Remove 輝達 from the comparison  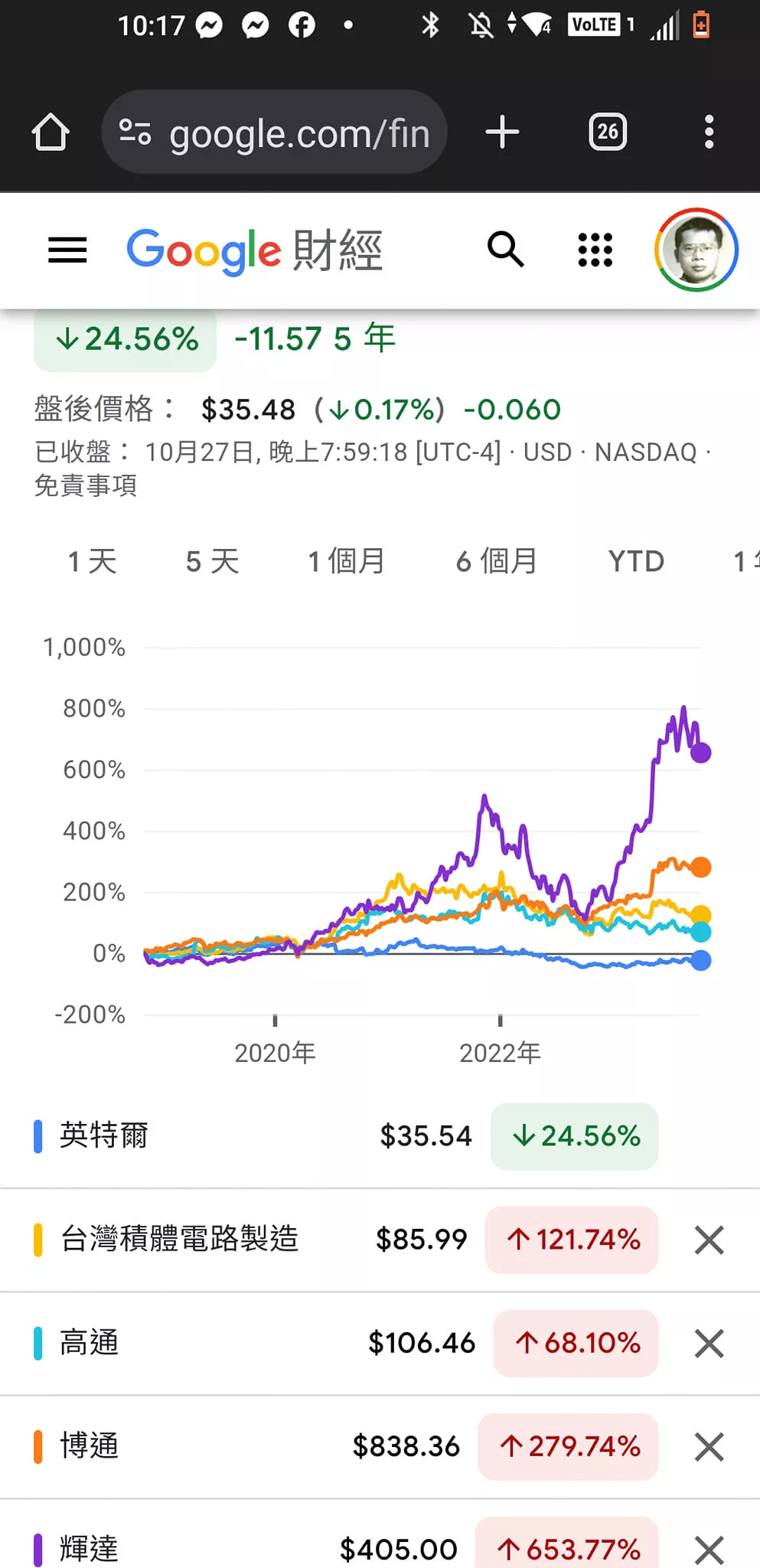709,1550
